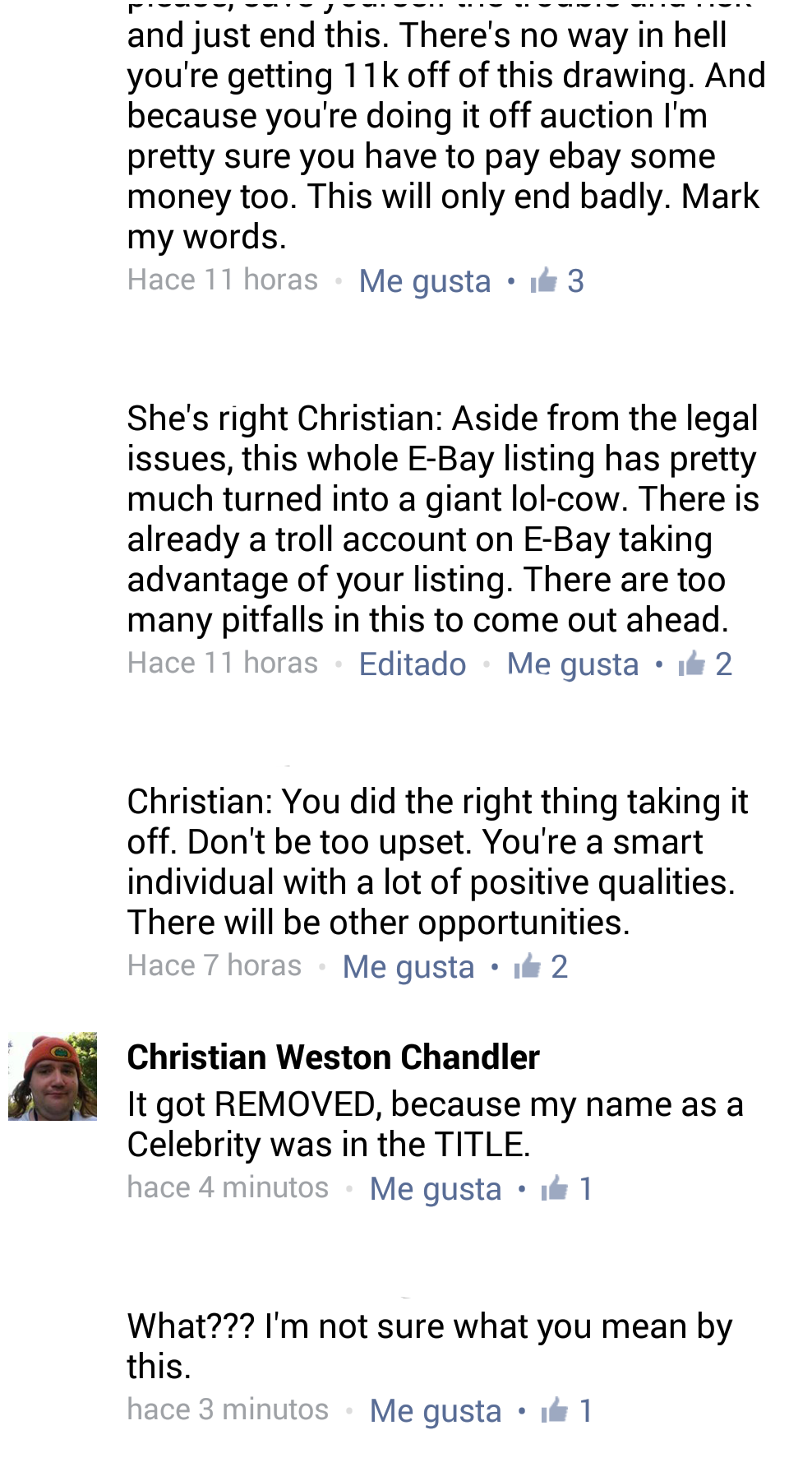View the like count on the 'REMOVED' comment
The width and height of the screenshot is (812, 1467).
(x=568, y=1189)
